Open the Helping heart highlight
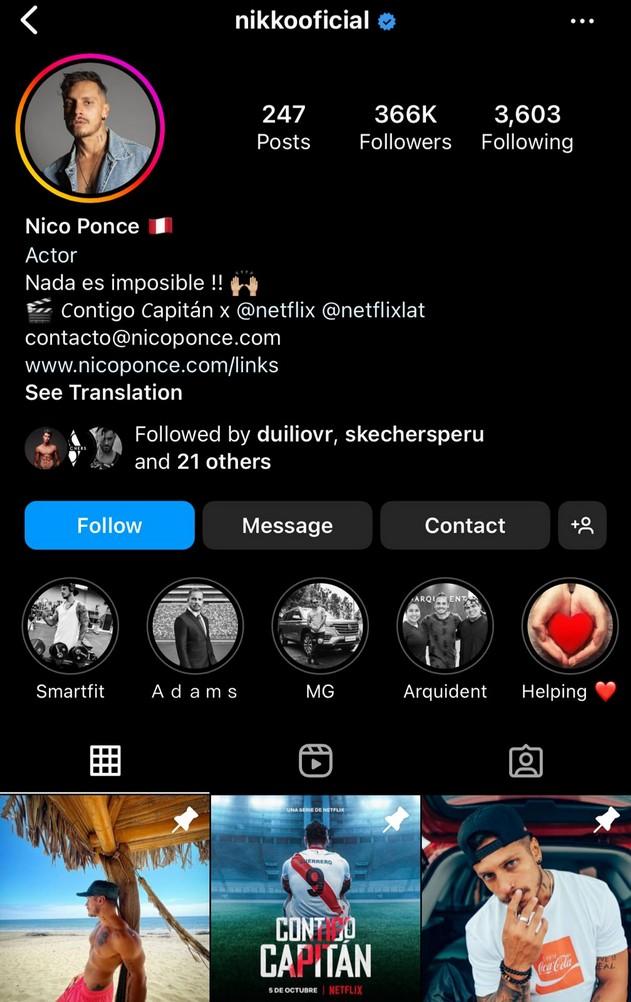 point(568,627)
